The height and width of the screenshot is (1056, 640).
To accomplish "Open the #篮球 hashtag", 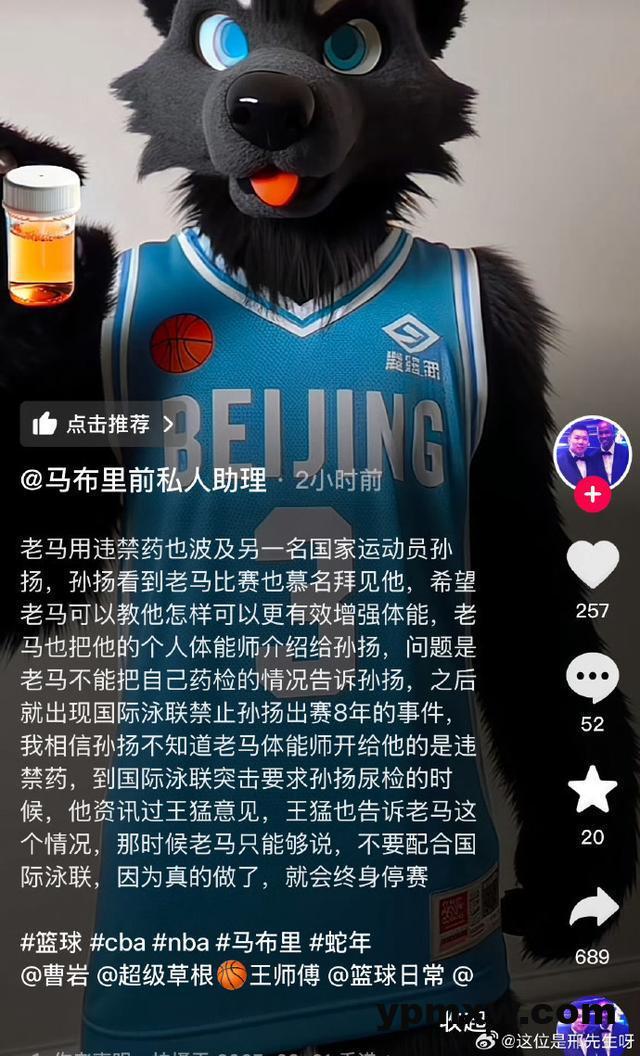I will coord(50,942).
